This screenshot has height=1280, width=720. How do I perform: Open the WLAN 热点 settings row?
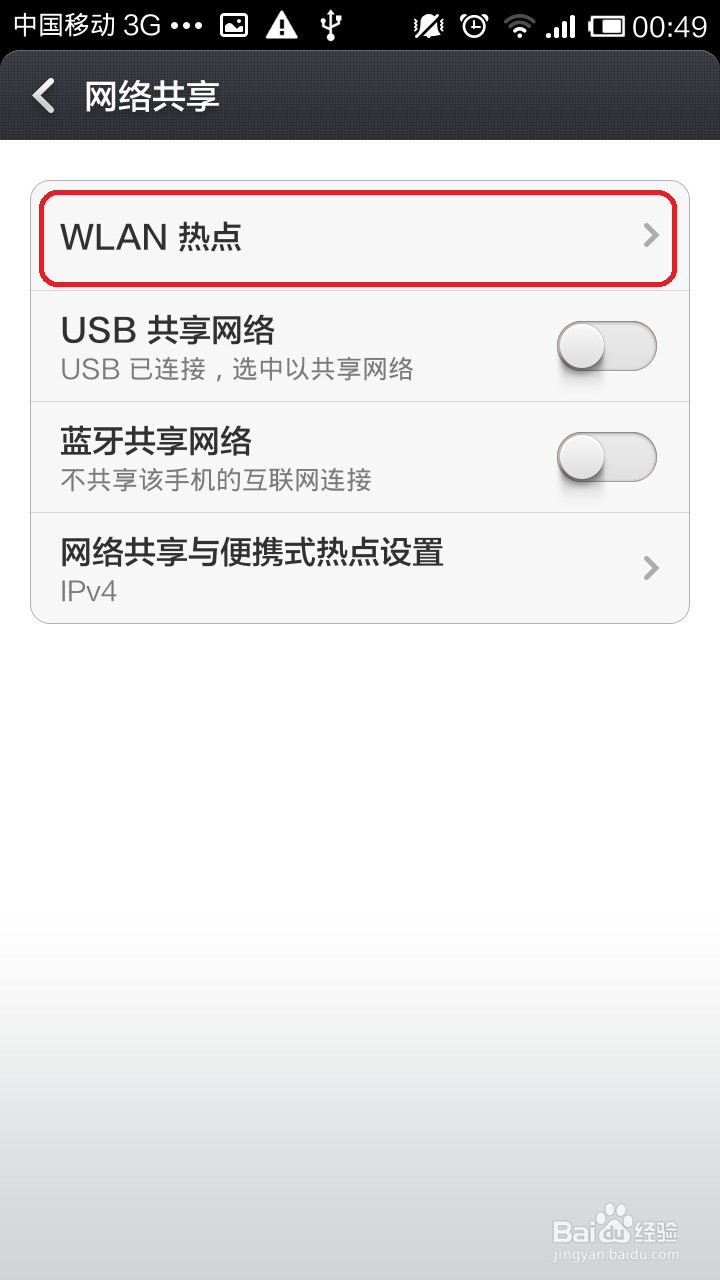pyautogui.click(x=360, y=237)
